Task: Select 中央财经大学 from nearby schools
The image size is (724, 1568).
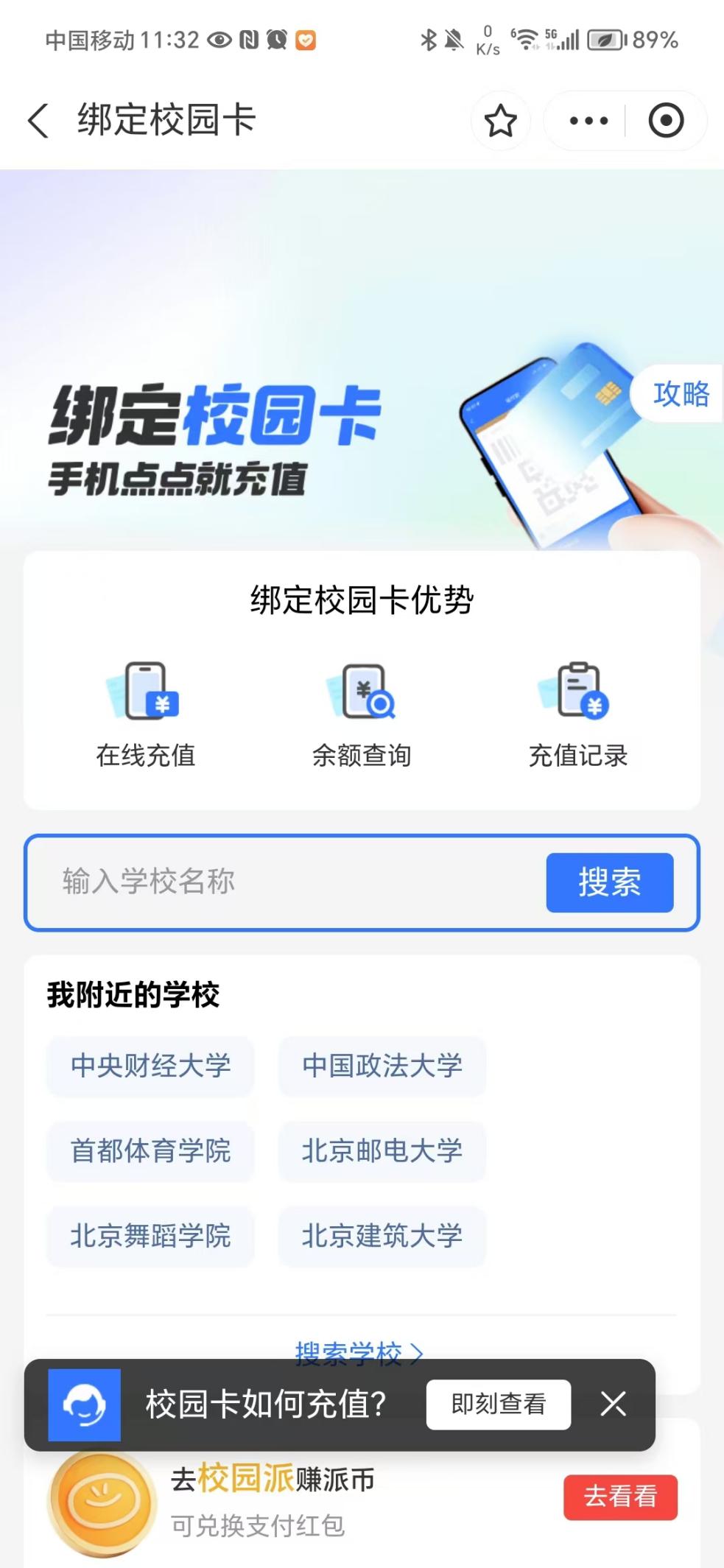Action: [150, 1066]
